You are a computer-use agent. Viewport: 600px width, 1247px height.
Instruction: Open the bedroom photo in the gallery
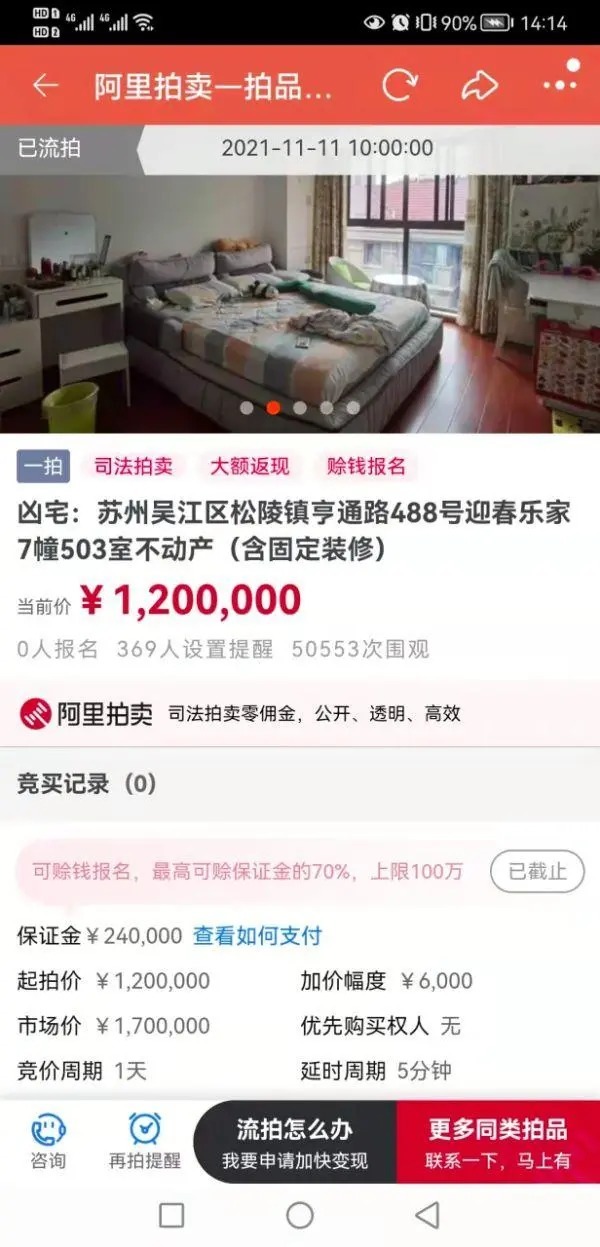click(x=300, y=300)
